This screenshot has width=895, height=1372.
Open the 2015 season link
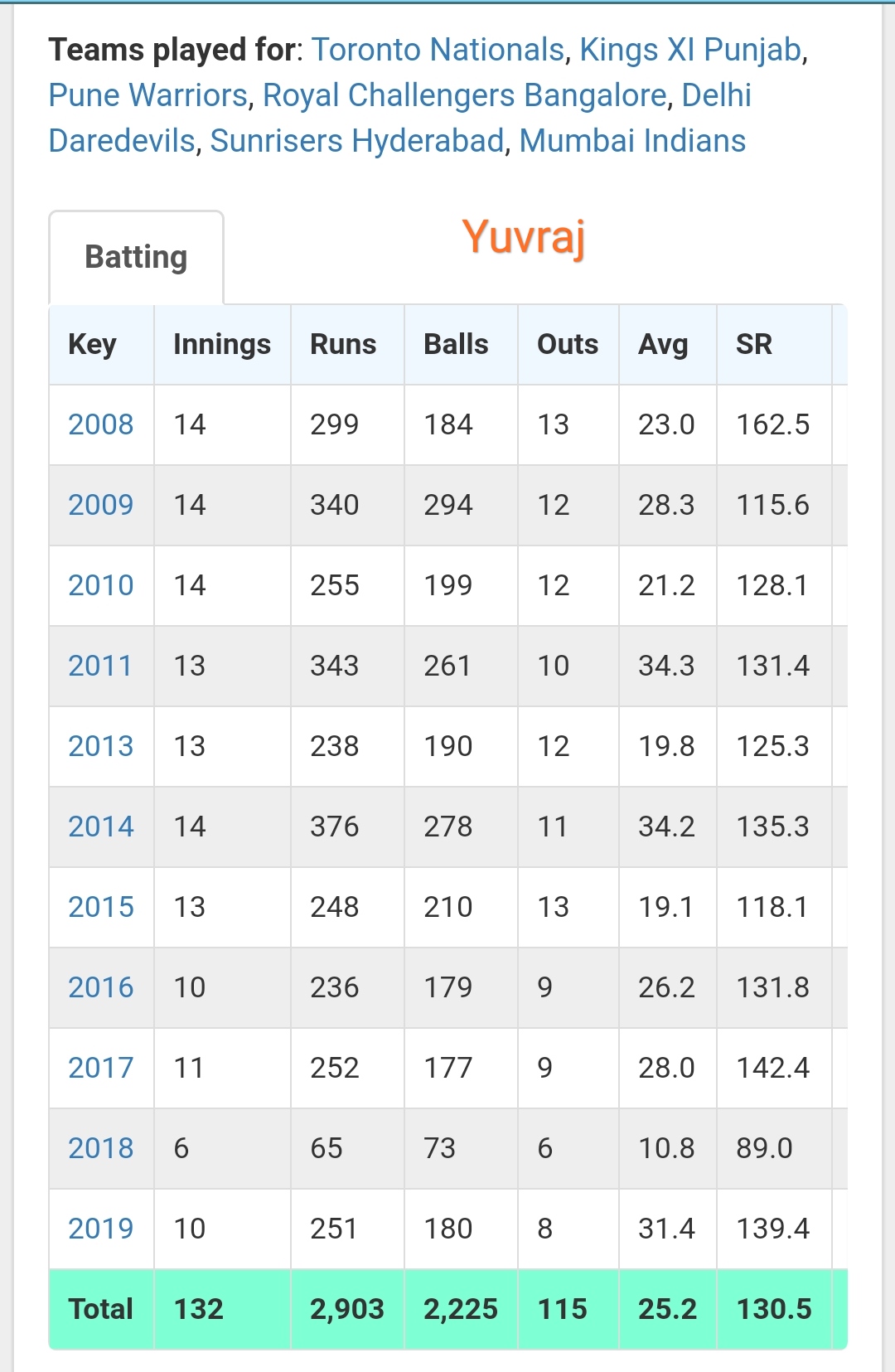pos(101,907)
